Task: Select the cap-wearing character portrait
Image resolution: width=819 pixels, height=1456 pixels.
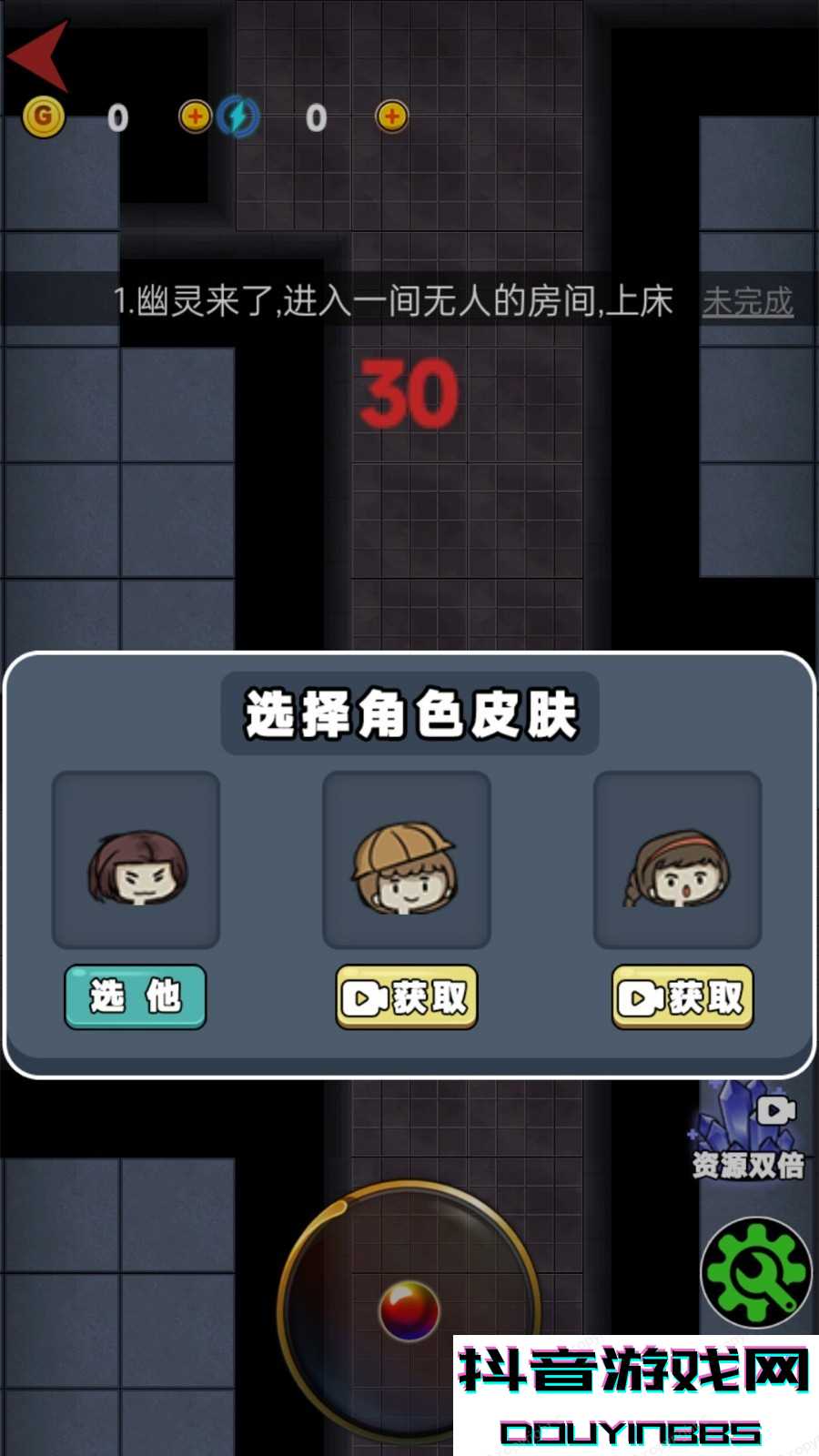Action: point(407,860)
